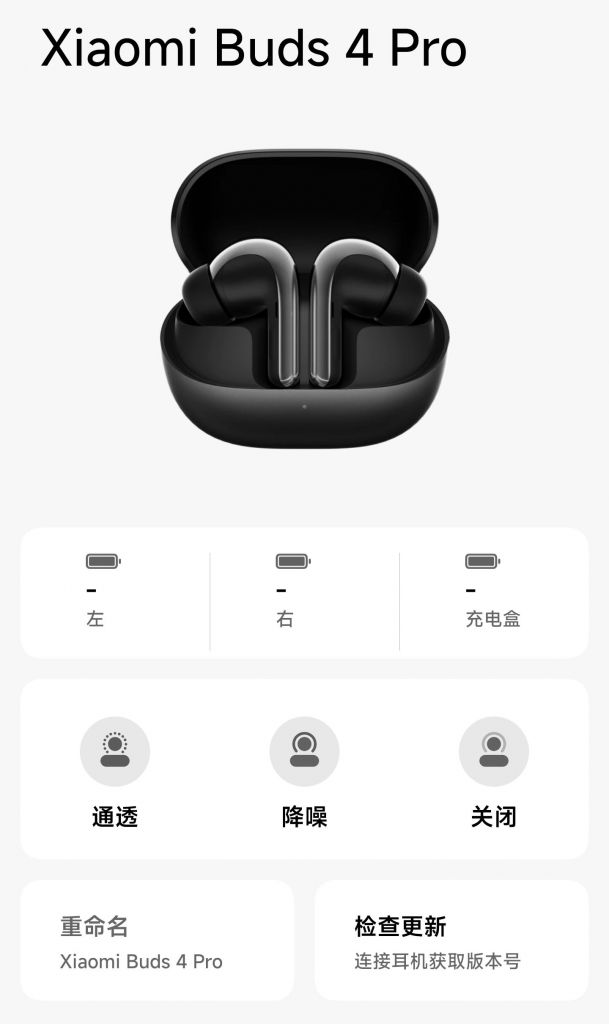This screenshot has width=609, height=1024.
Task: Open the 重命名 rename card
Action: (x=157, y=941)
